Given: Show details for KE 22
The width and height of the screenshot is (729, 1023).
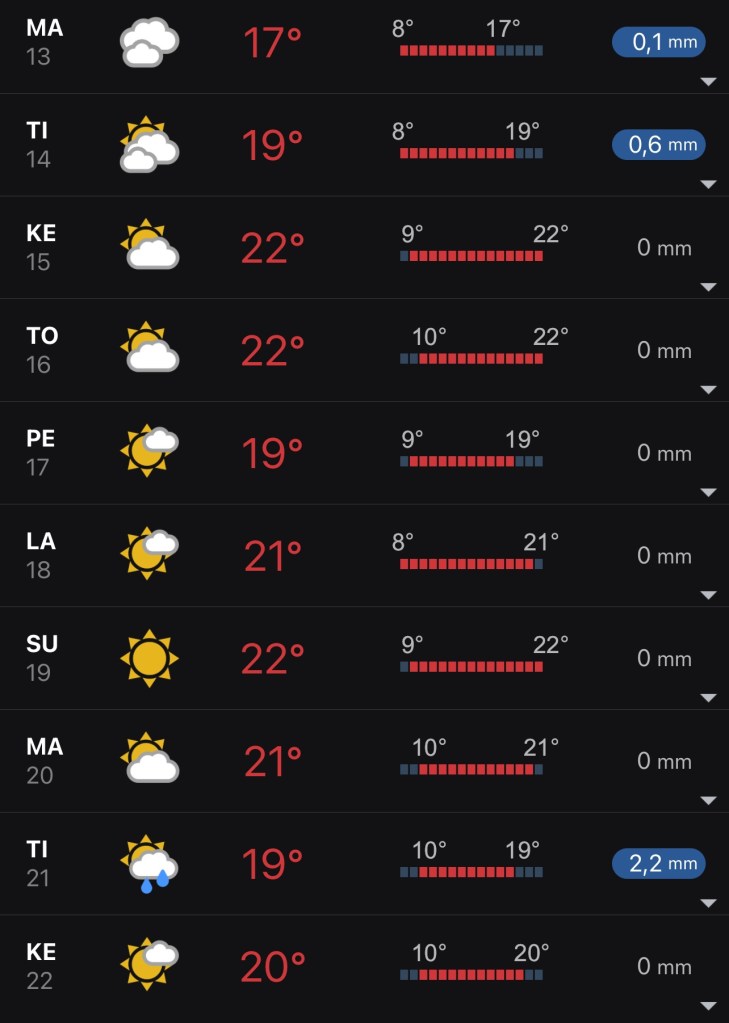Looking at the screenshot, I should (x=709, y=1006).
